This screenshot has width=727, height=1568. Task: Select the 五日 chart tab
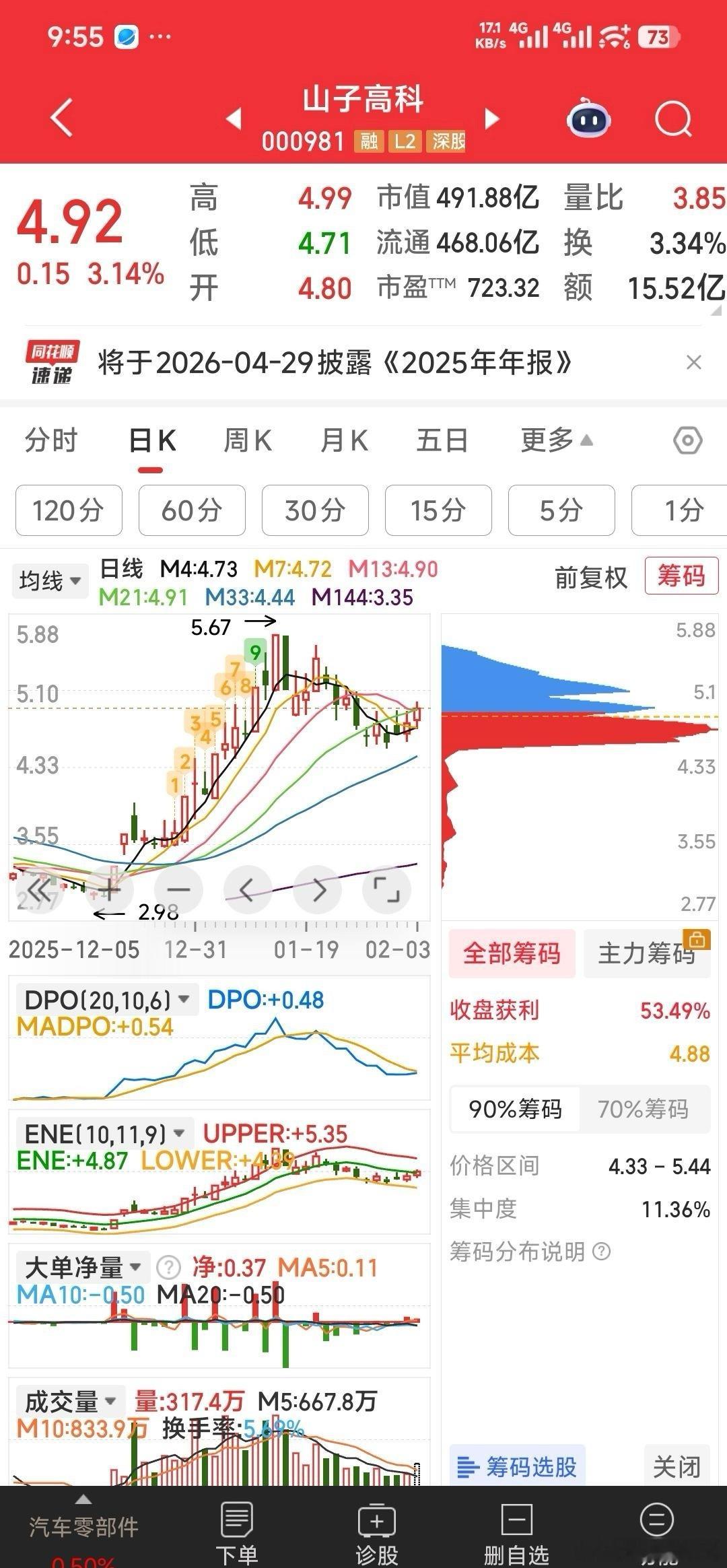coord(442,441)
